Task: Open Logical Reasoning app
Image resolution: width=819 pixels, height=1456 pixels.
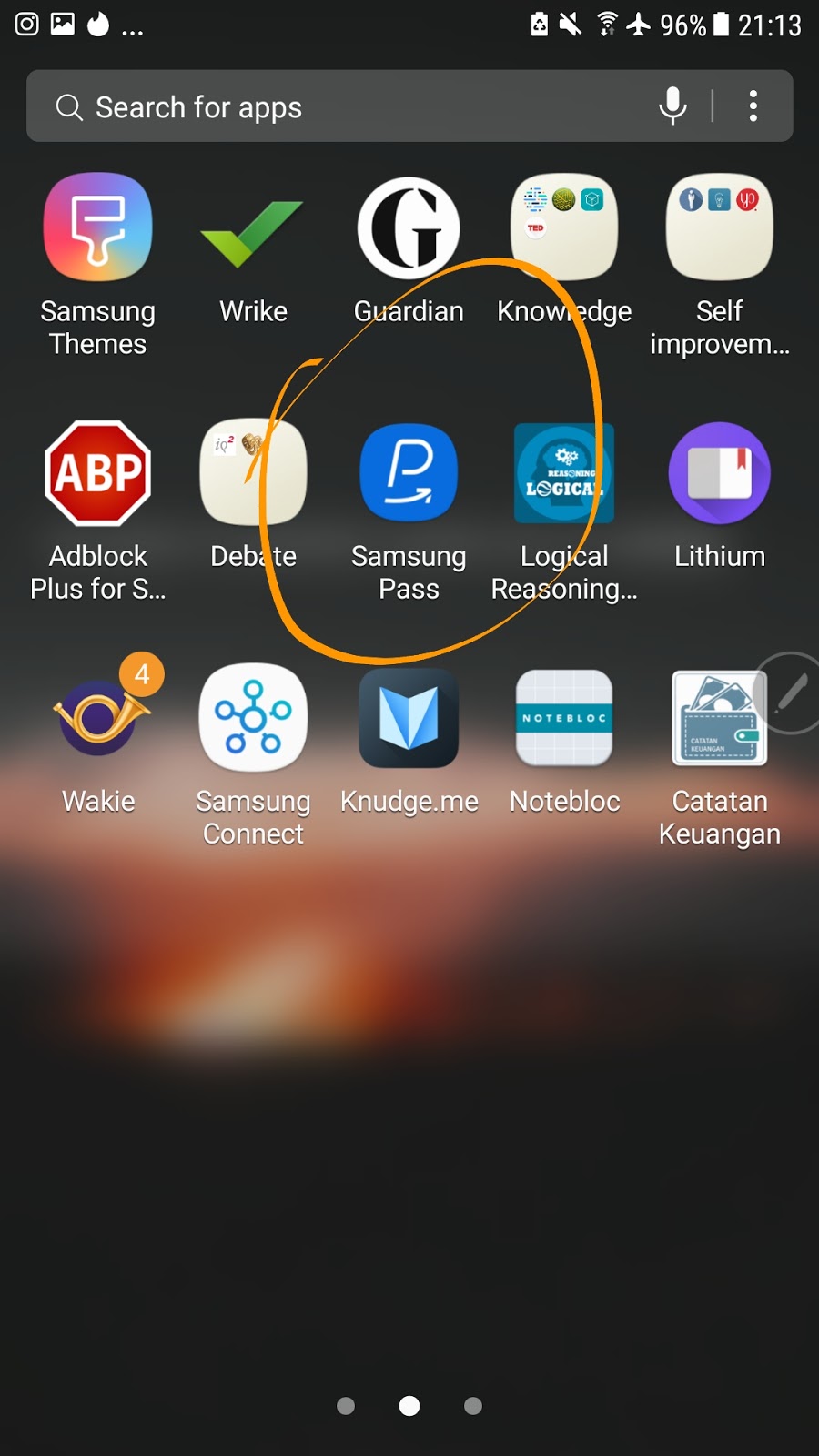Action: click(564, 473)
